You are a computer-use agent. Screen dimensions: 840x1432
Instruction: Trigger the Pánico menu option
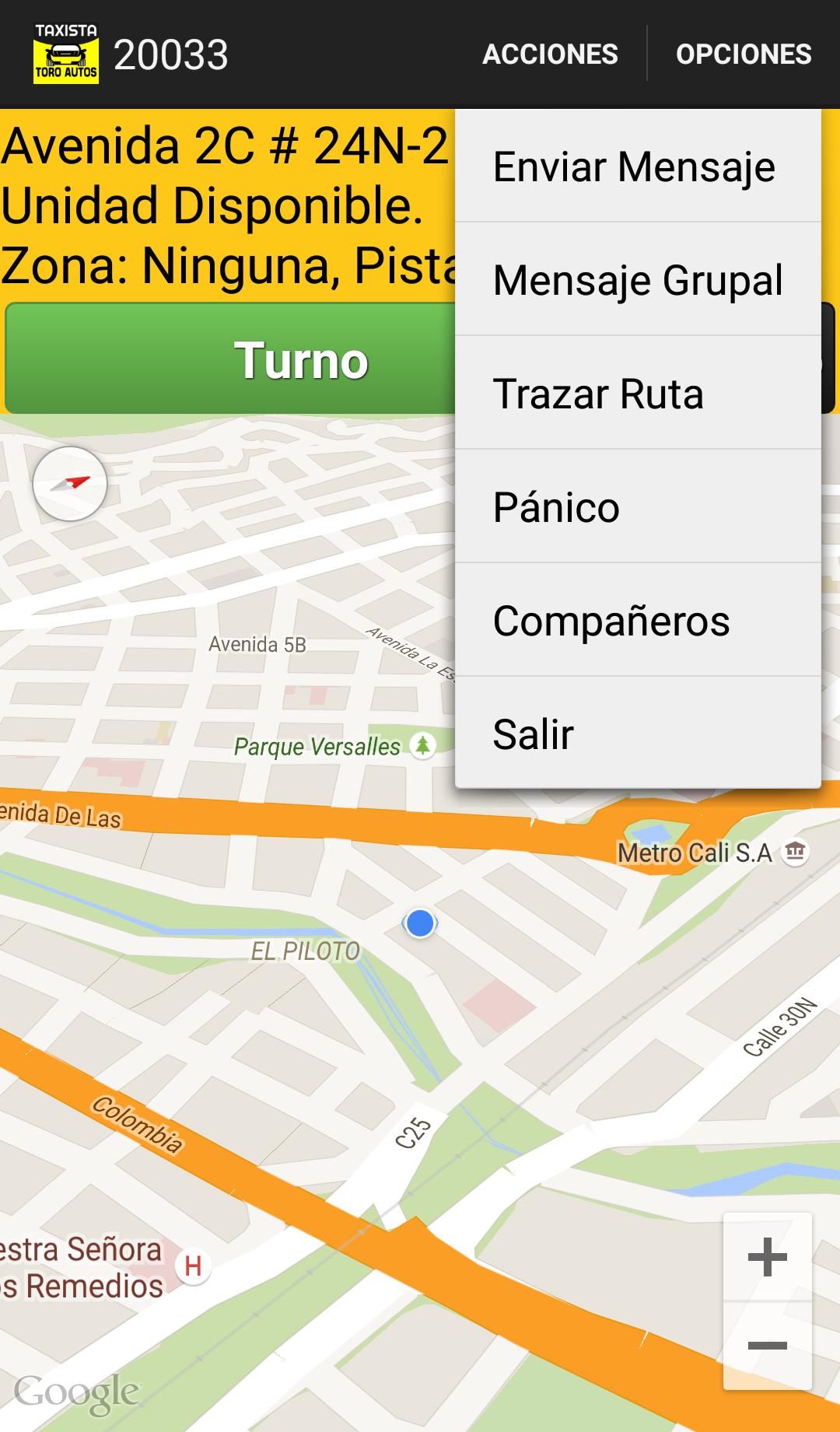[638, 507]
